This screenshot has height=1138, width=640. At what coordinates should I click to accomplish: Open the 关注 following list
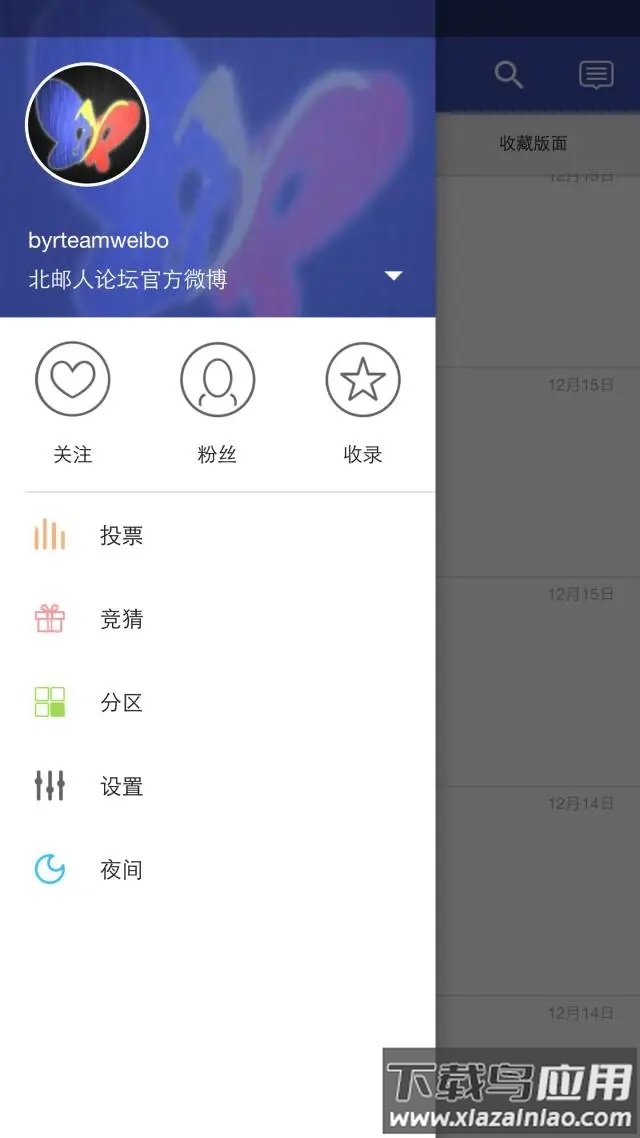[x=73, y=381]
